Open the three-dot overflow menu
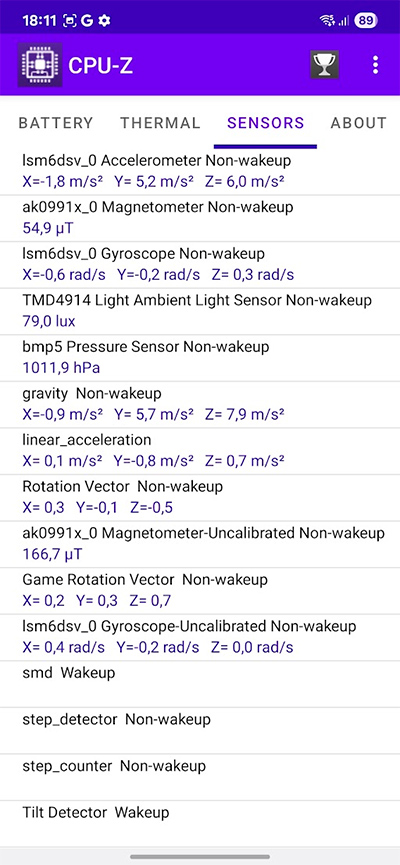Image resolution: width=400 pixels, height=865 pixels. click(x=375, y=65)
